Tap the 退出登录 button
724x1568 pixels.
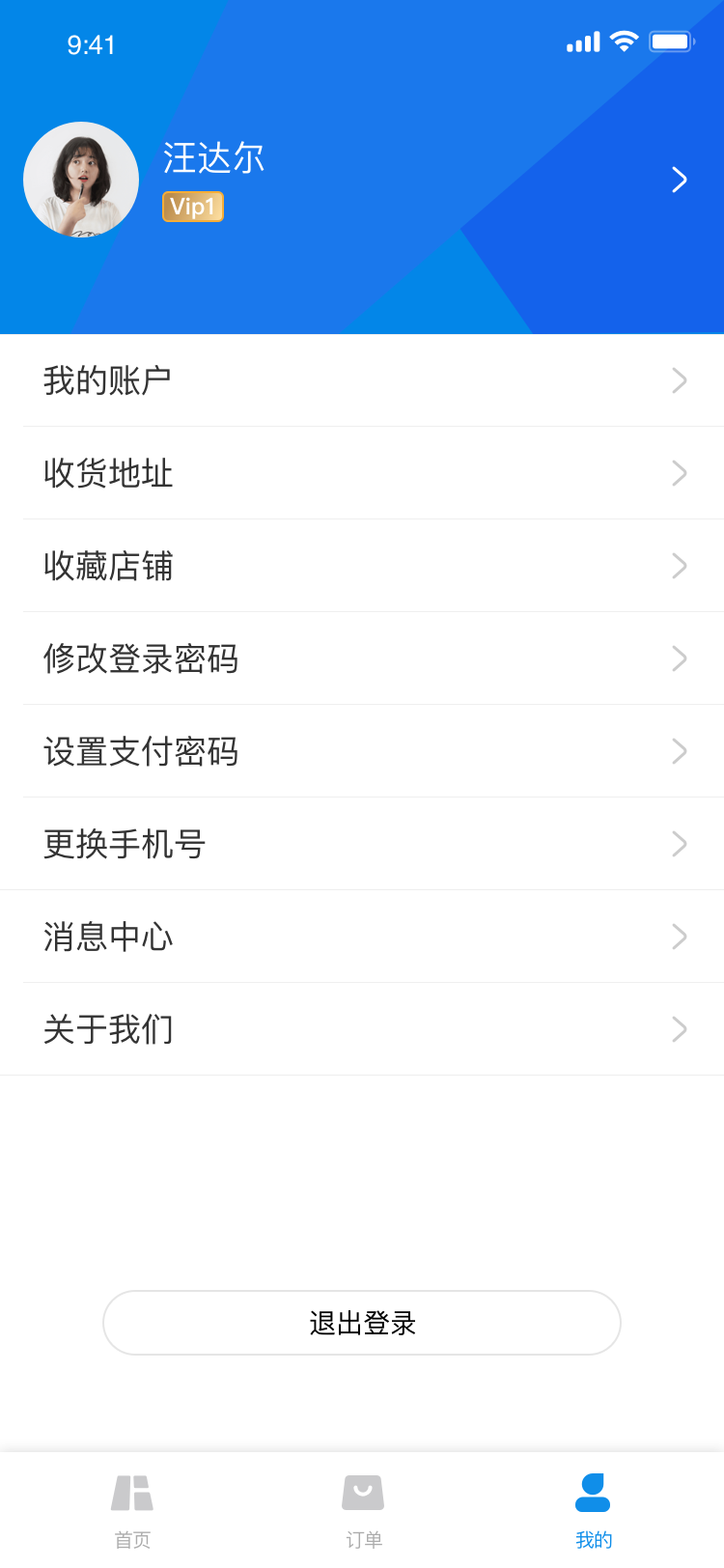click(x=362, y=1323)
